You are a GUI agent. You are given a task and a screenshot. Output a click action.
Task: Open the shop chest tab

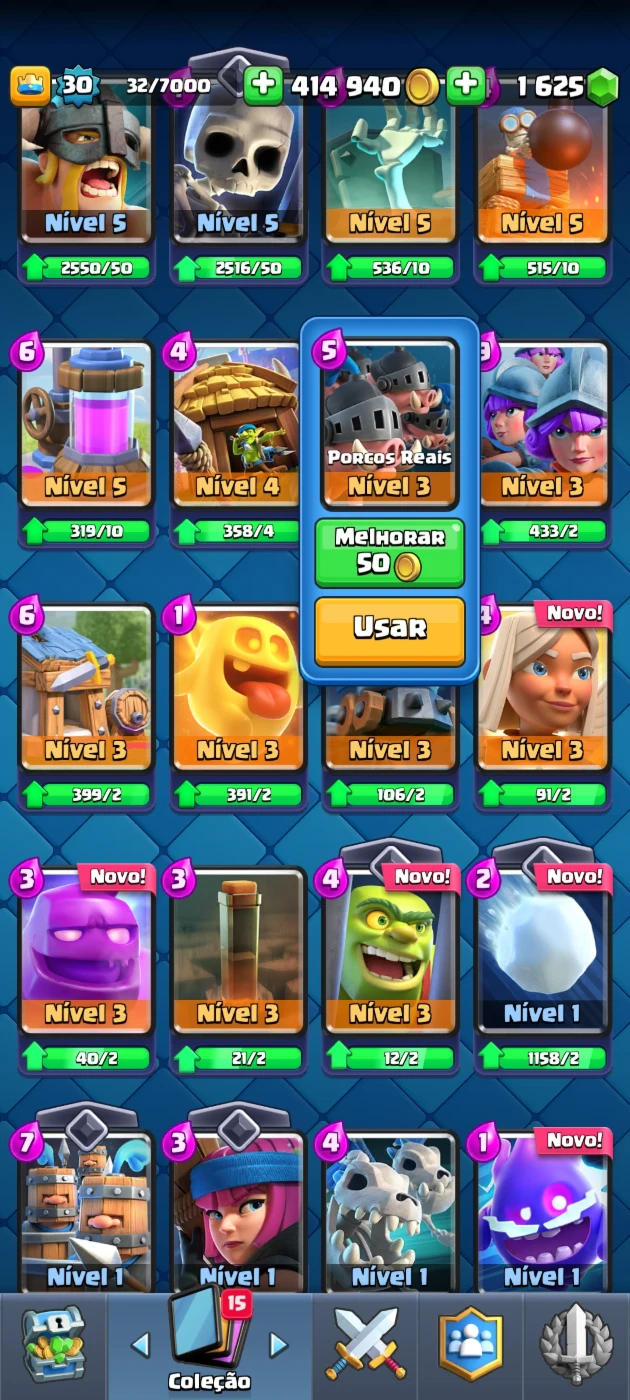point(53,1346)
